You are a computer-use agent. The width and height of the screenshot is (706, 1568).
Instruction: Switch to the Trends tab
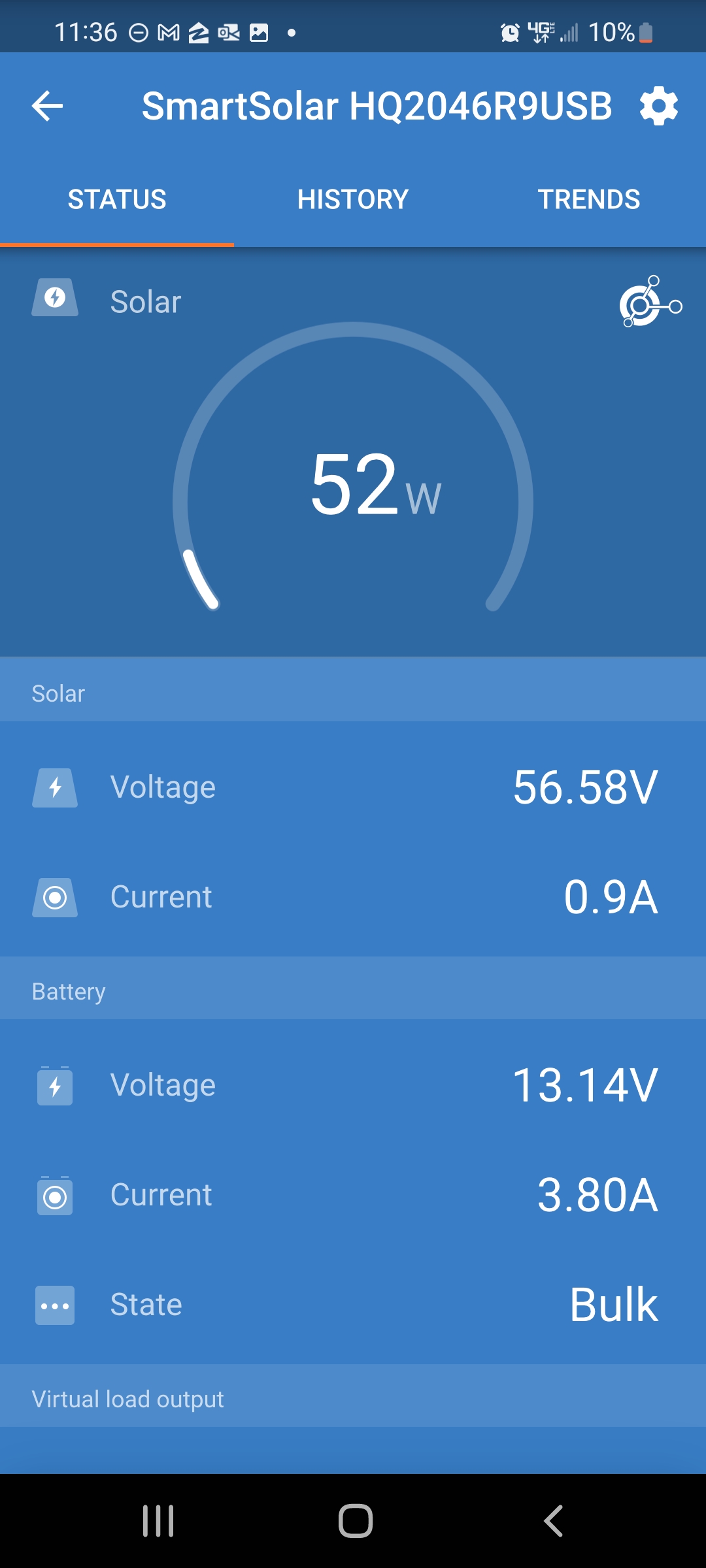588,199
